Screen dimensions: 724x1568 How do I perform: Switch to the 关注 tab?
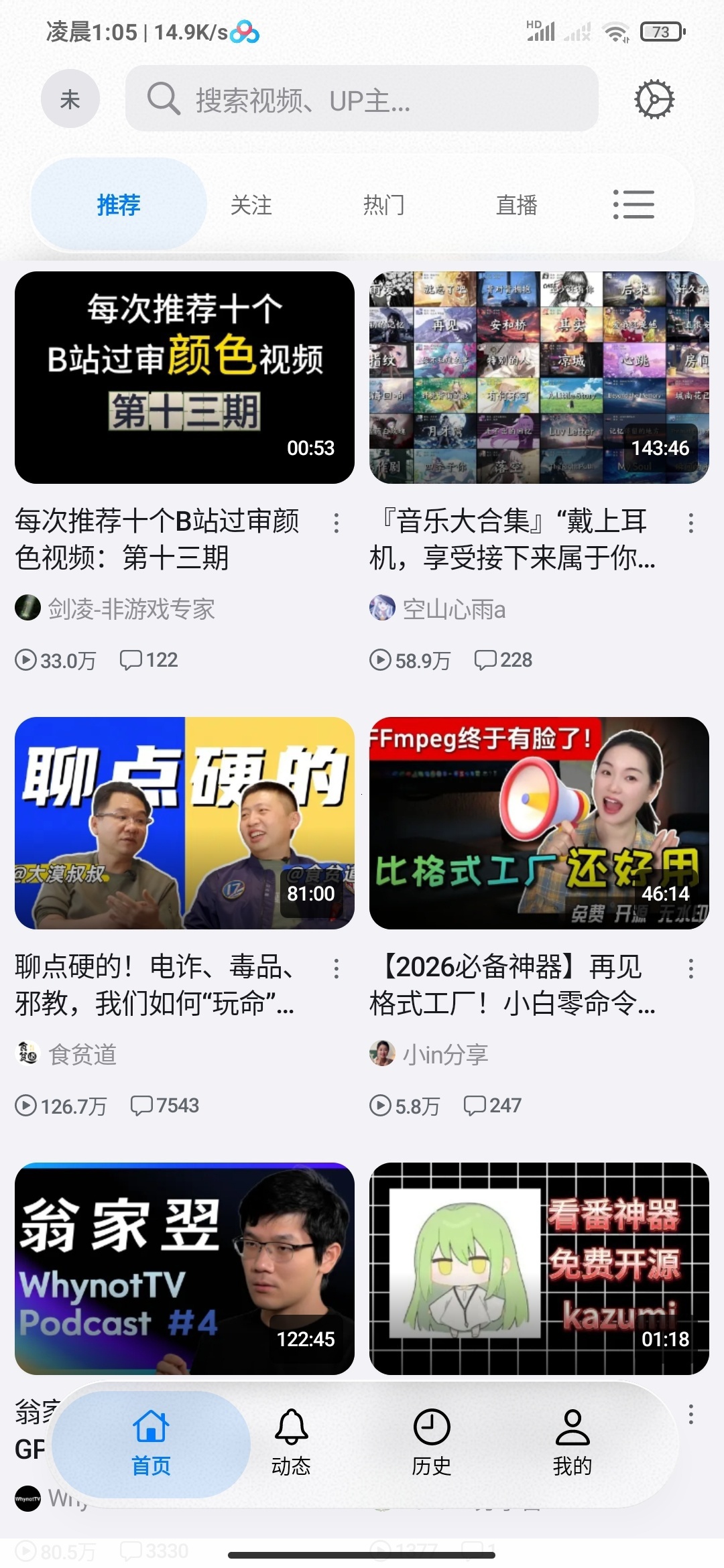pyautogui.click(x=251, y=204)
